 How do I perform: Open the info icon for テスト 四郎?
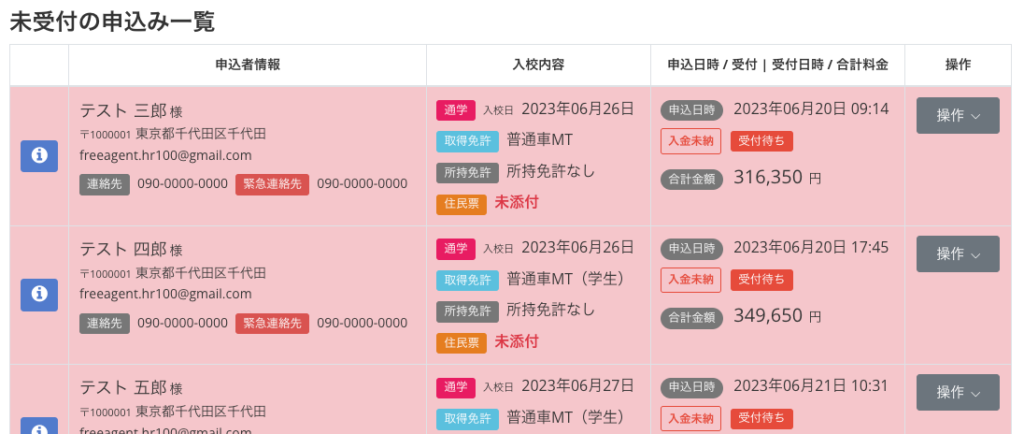(x=39, y=294)
